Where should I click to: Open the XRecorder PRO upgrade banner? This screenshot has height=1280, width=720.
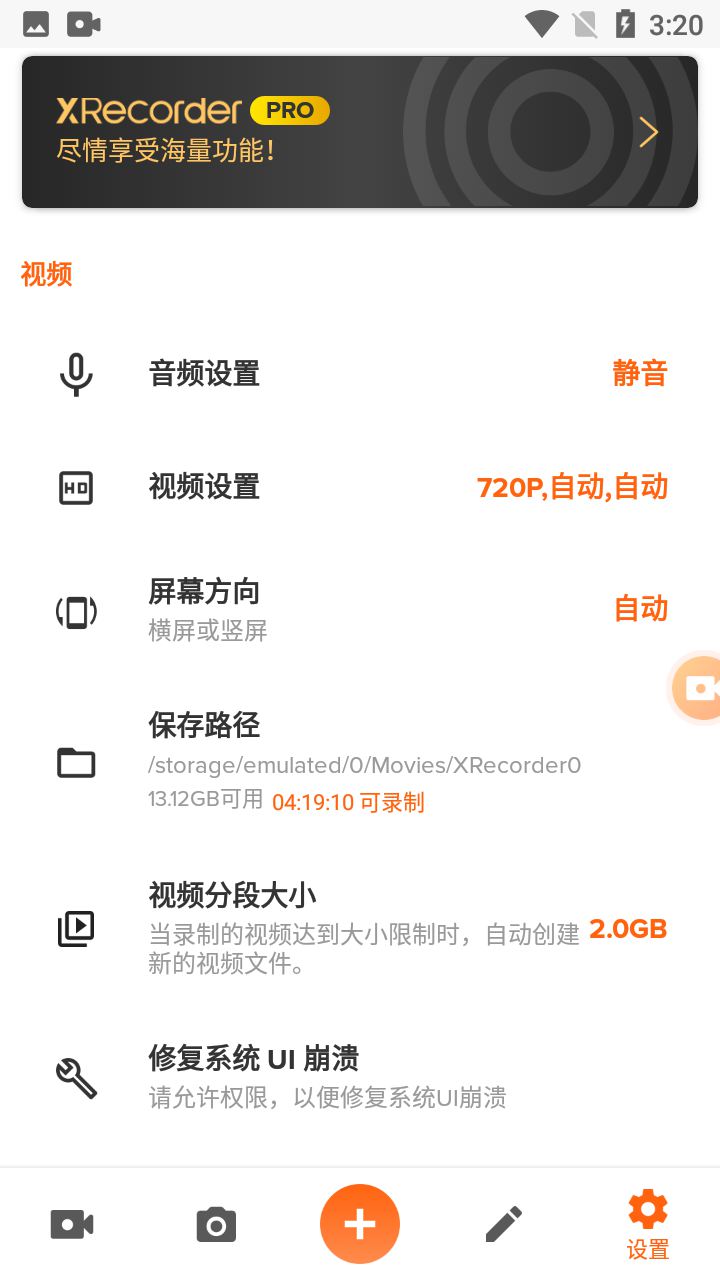(360, 131)
